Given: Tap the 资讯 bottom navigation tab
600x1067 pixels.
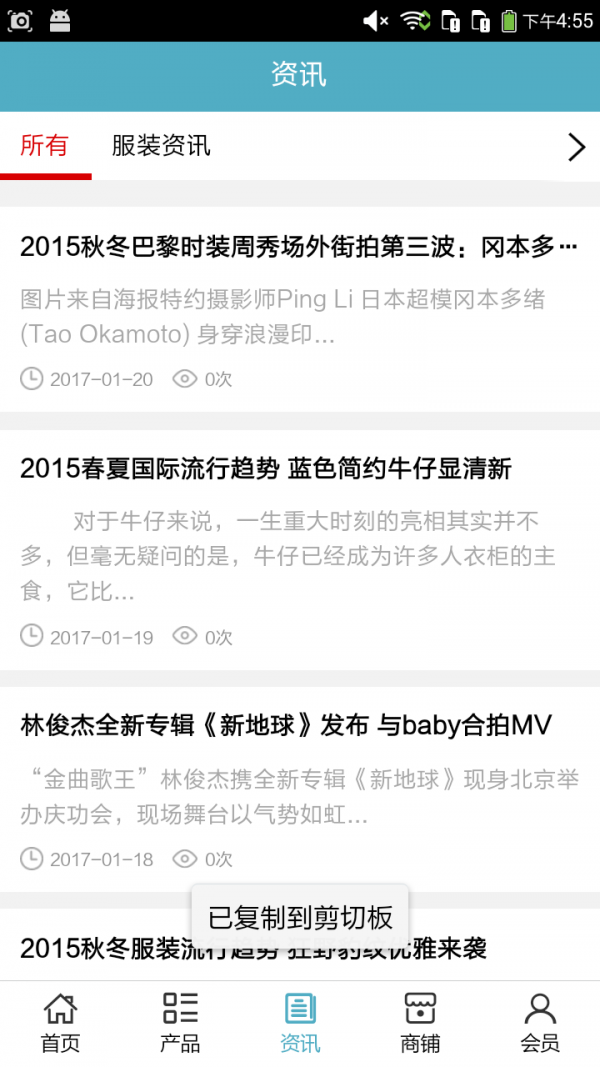Looking at the screenshot, I should click(x=300, y=1023).
